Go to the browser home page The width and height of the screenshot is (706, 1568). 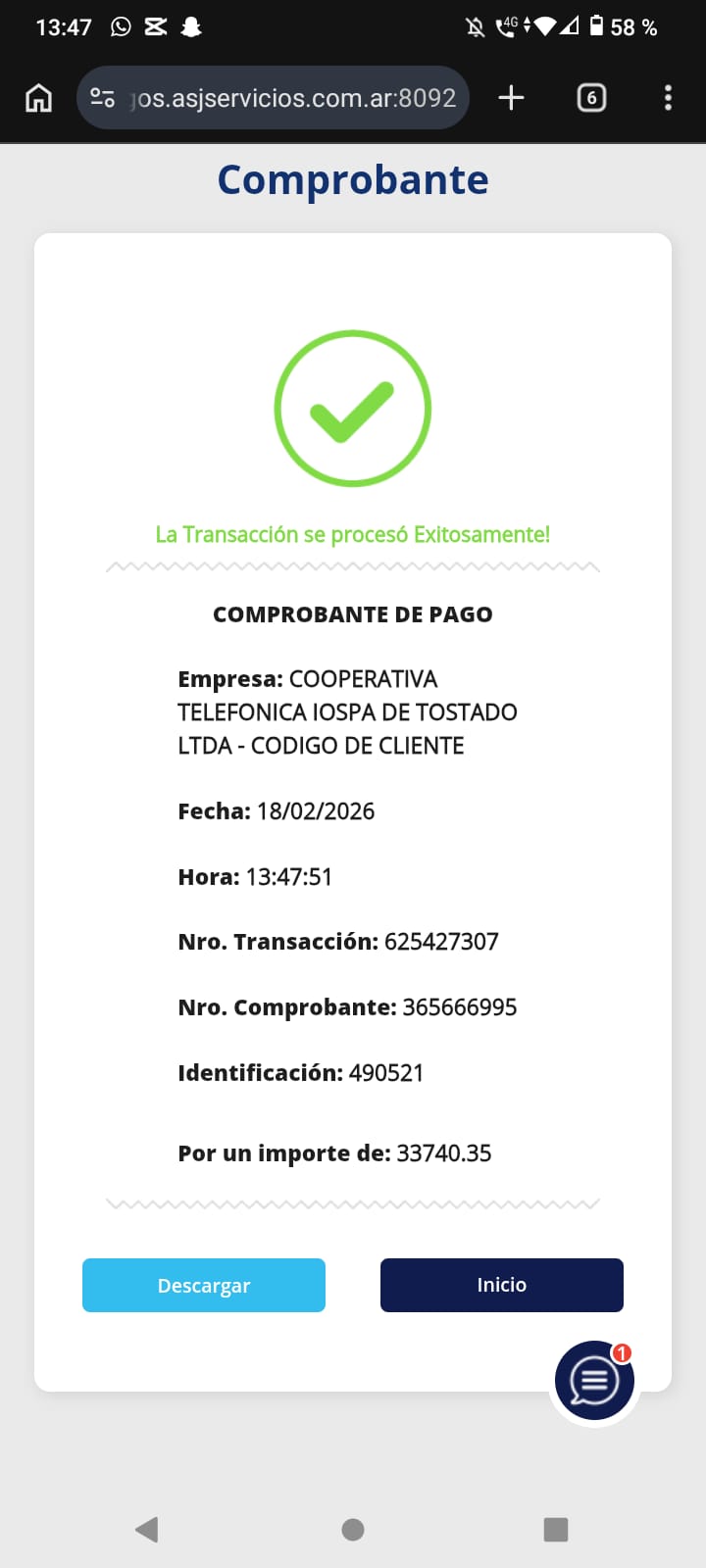tap(38, 98)
